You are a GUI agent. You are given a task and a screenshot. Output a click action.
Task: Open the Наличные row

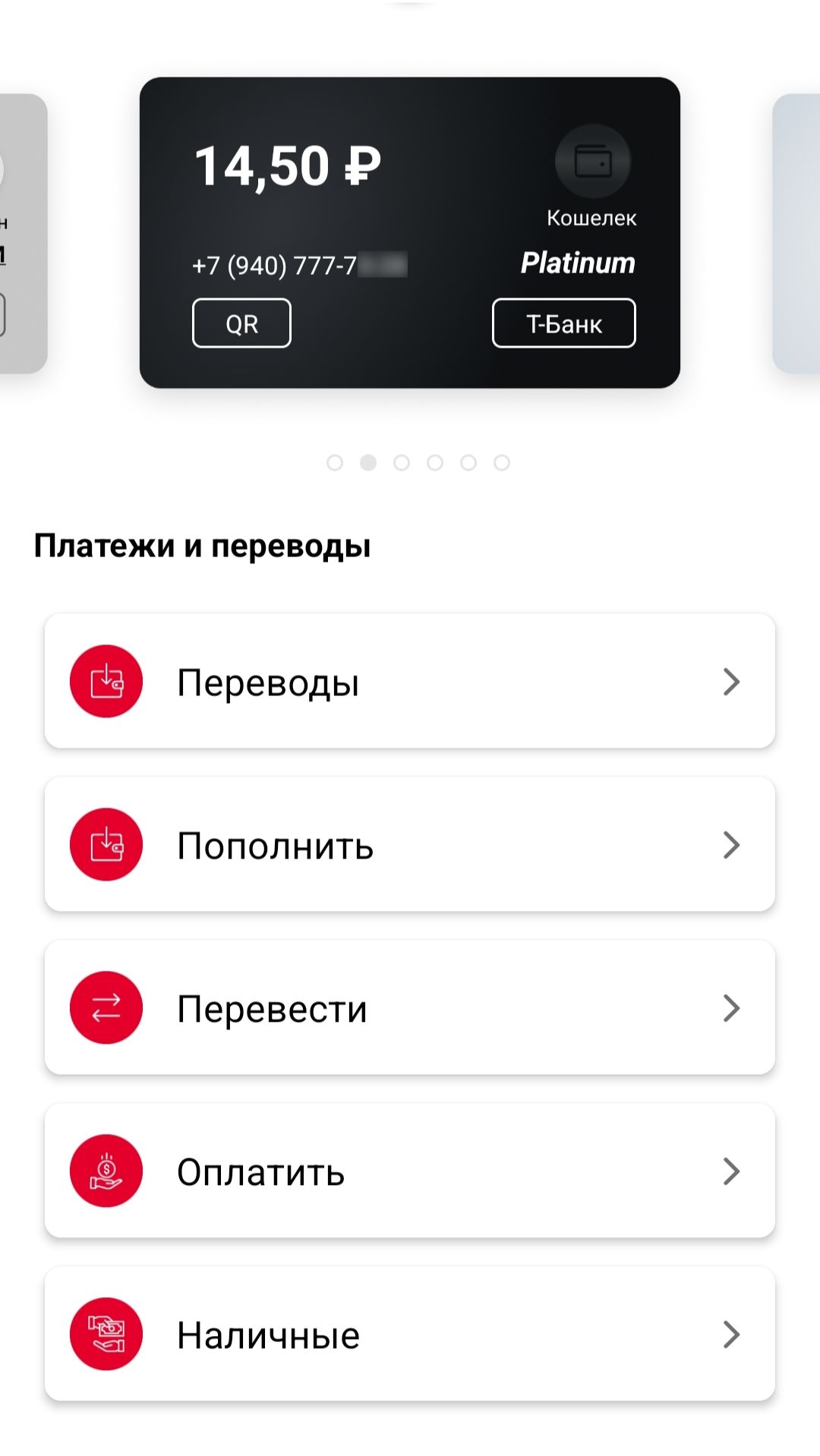pos(410,1335)
